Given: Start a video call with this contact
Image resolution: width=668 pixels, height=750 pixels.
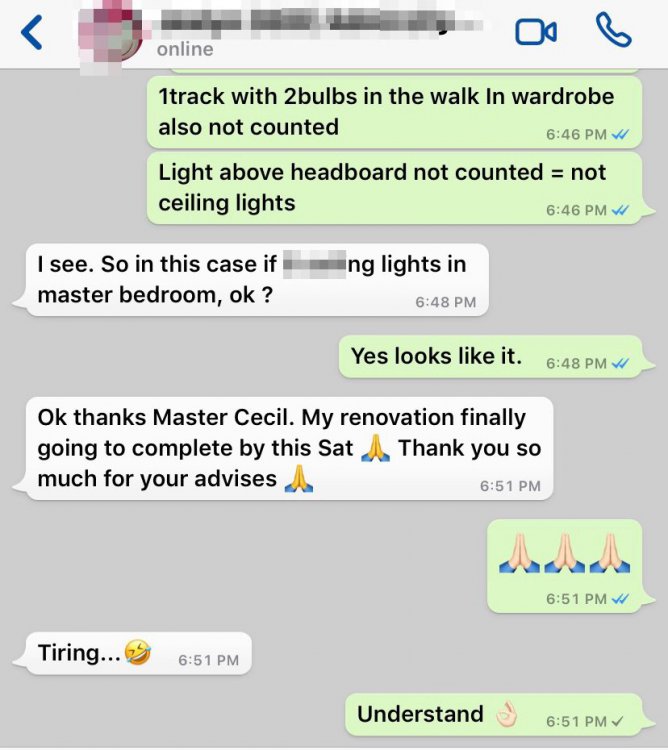Looking at the screenshot, I should (536, 32).
